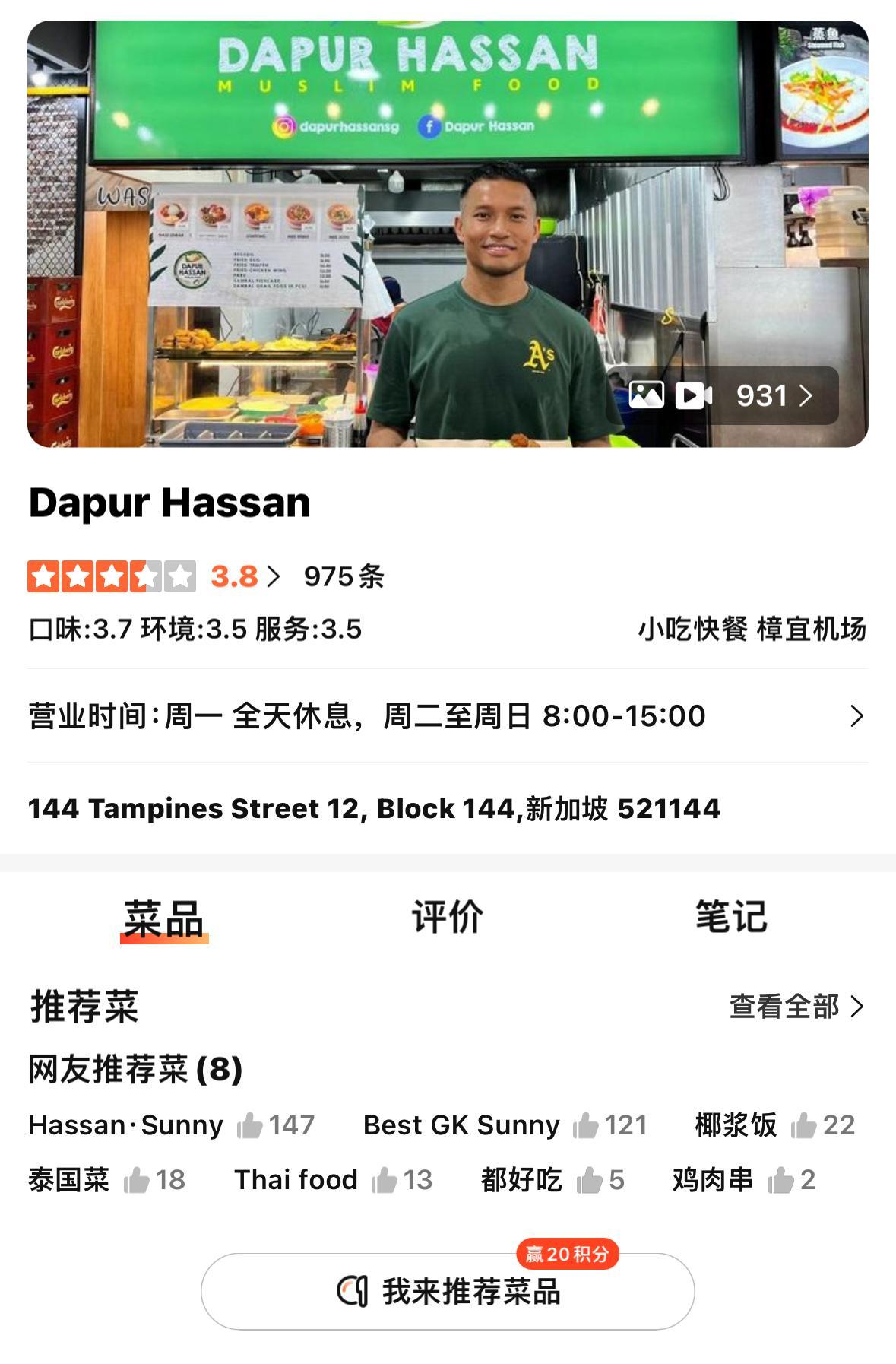The image size is (896, 1364).
Task: Open the 3.8 rating details
Action: (x=245, y=577)
